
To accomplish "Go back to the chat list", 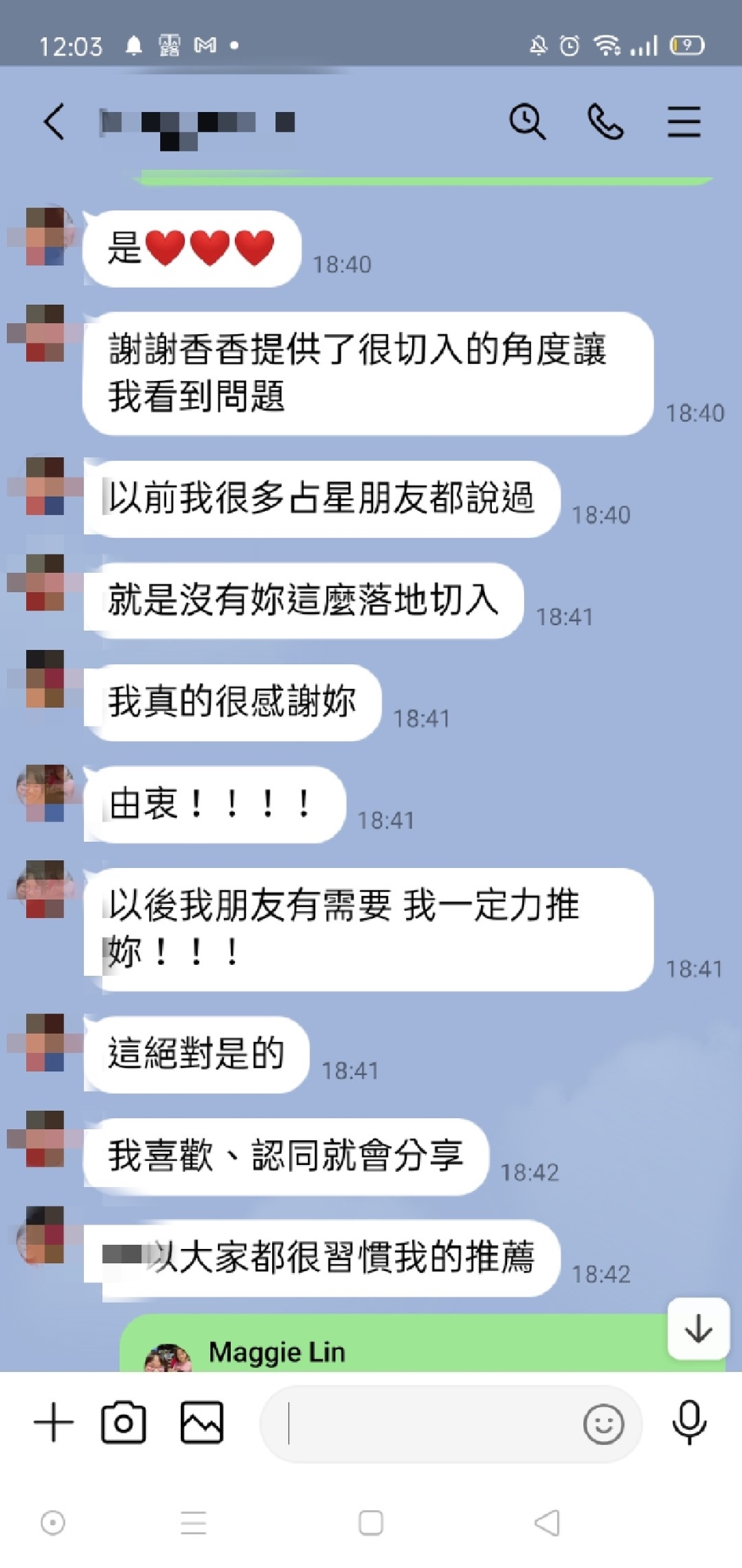I will pos(54,122).
